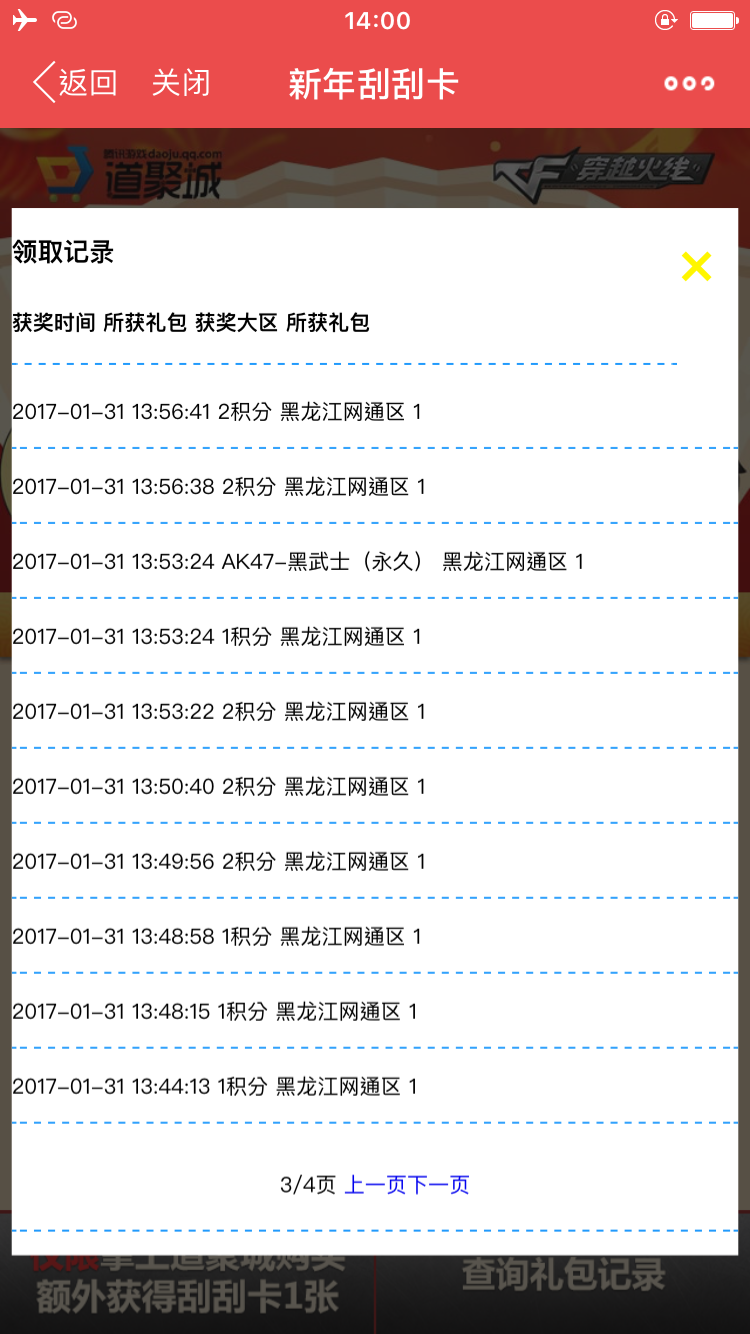Go to the previous page via 上一页
This screenshot has height=1334, width=750.
pos(375,1185)
